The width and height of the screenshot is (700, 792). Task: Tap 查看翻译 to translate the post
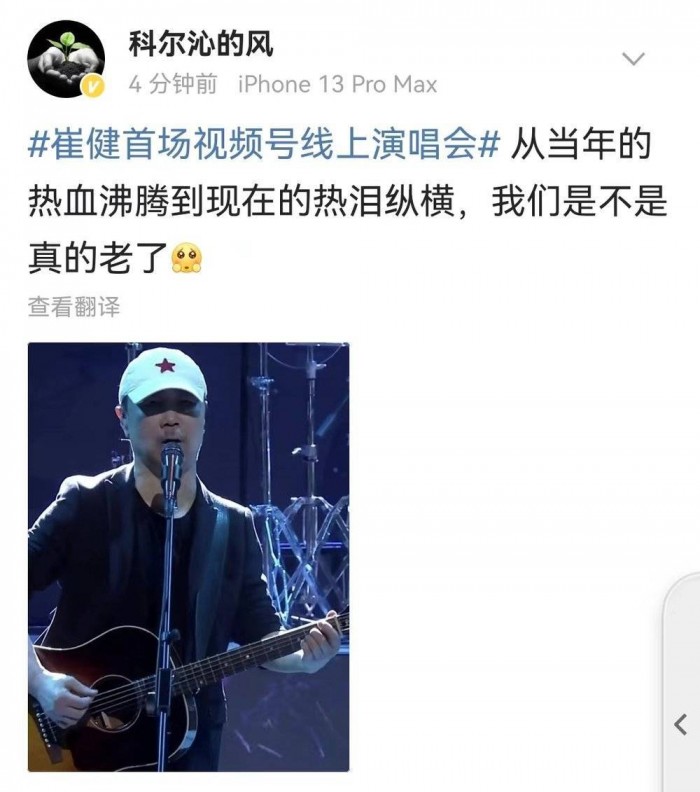[74, 307]
